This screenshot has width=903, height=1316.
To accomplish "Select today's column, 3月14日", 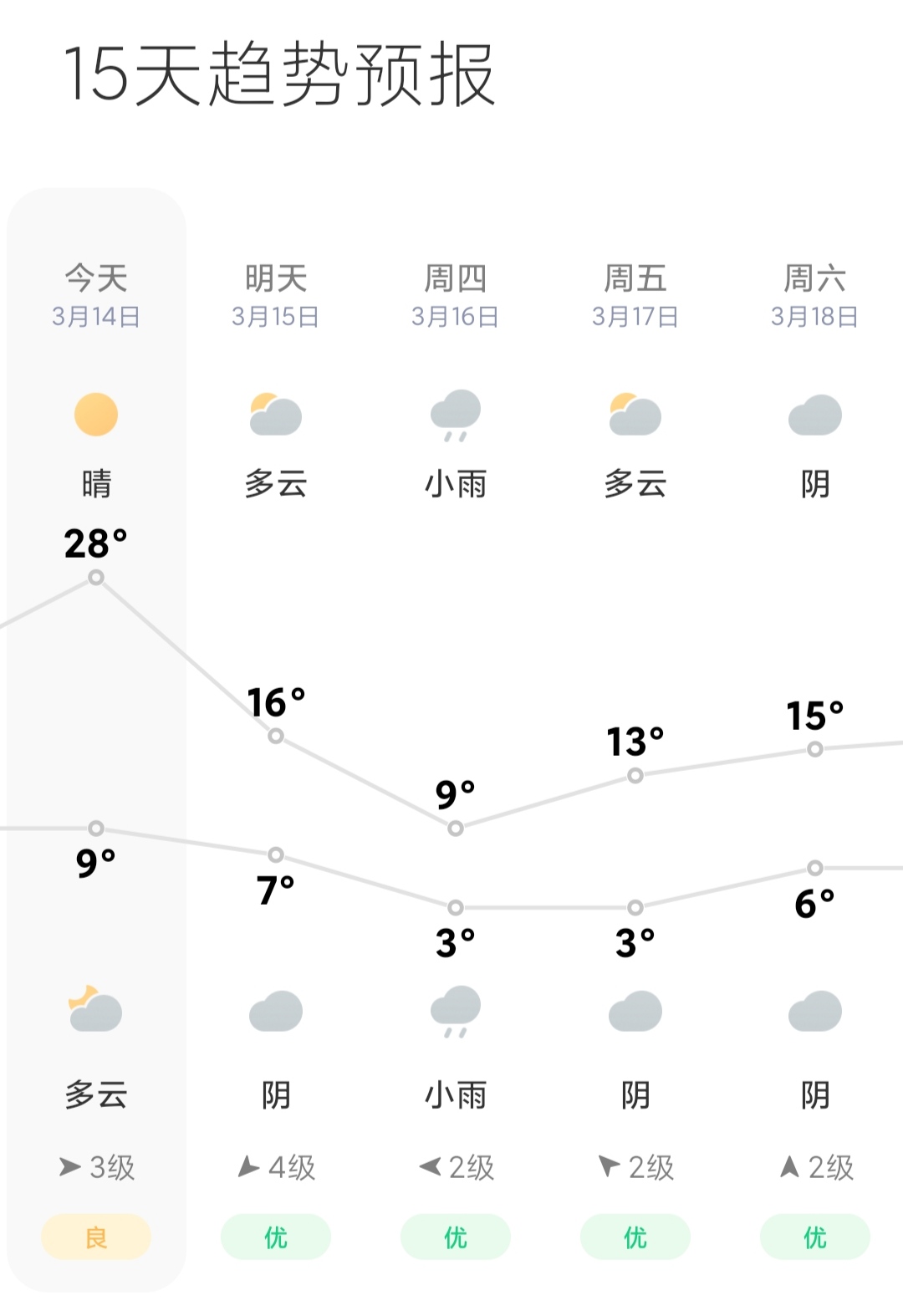I will point(96,296).
